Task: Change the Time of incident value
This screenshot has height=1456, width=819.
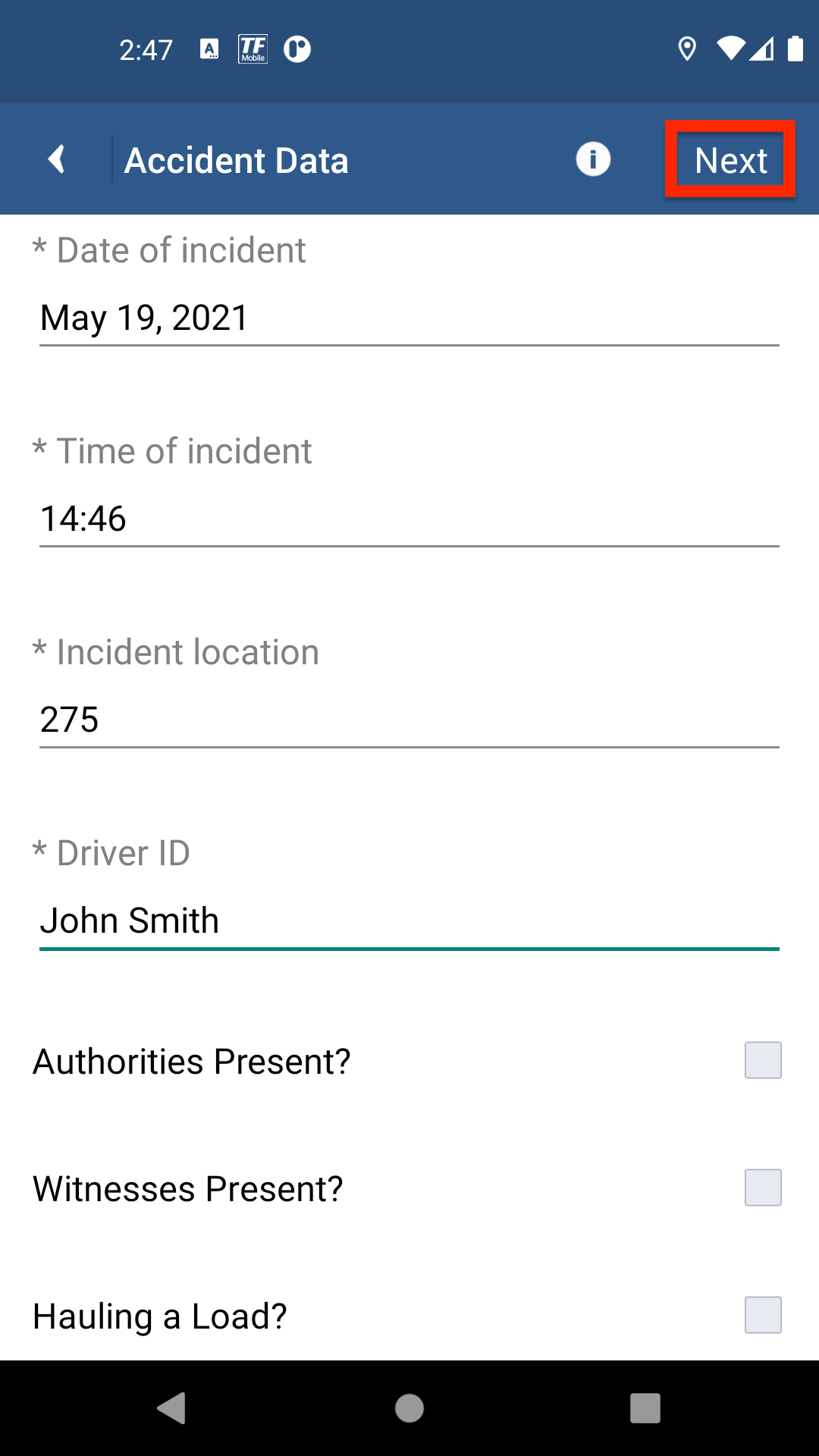Action: tap(409, 519)
